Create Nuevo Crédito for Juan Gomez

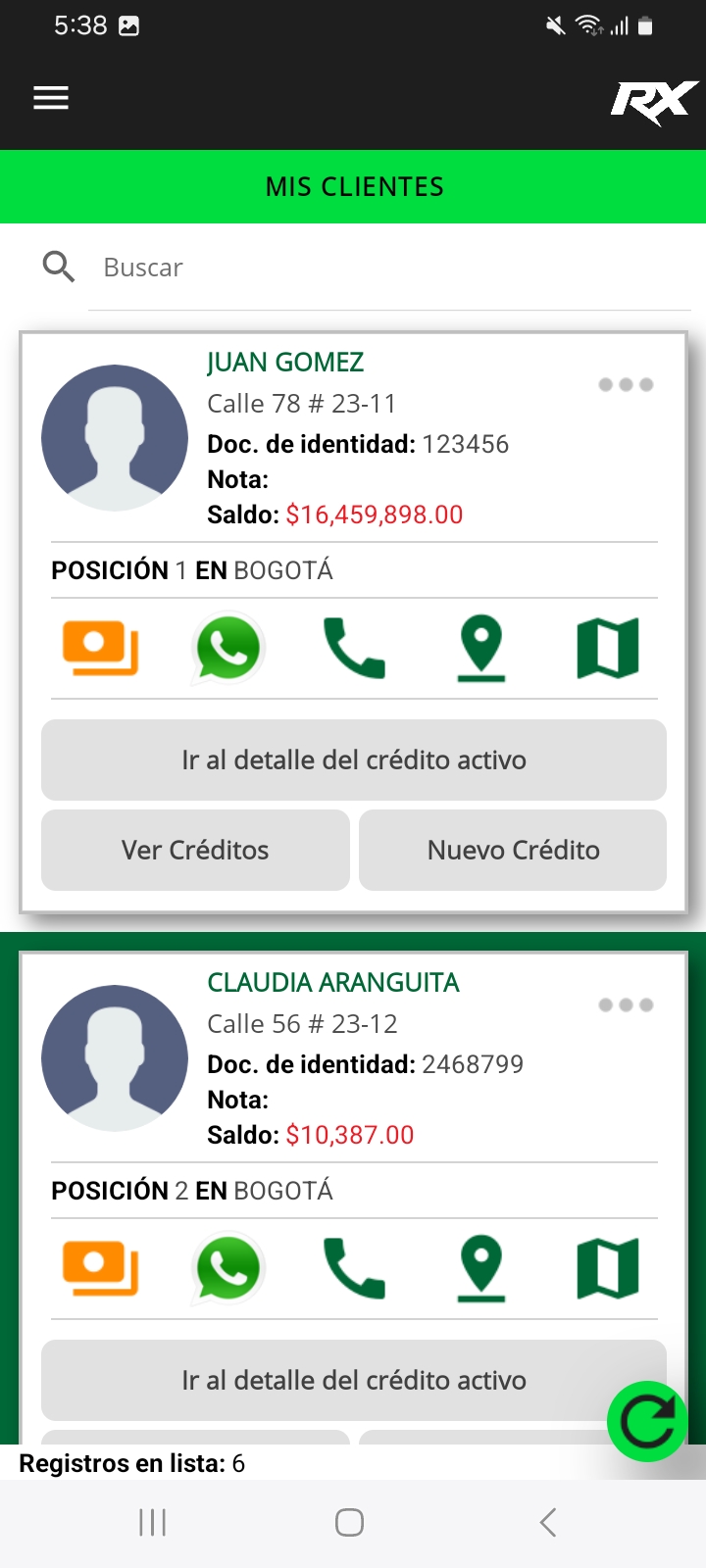click(513, 850)
